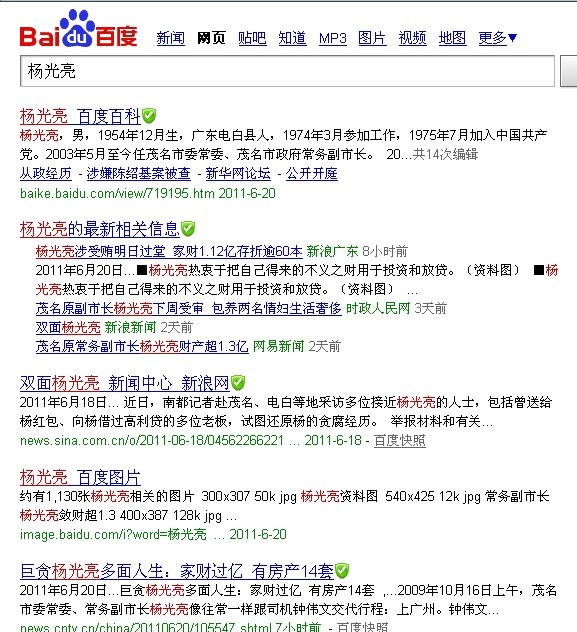Open the 公开开庭 sublink

pyautogui.click(x=312, y=174)
